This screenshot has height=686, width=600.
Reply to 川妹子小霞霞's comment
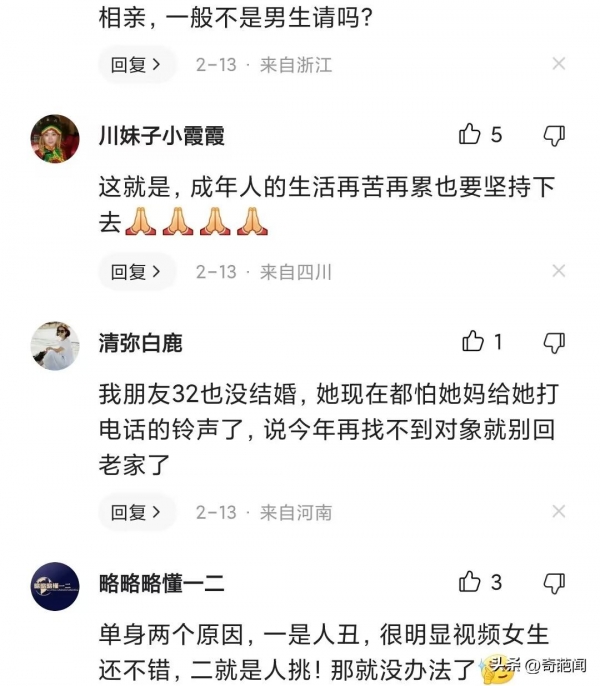pyautogui.click(x=136, y=271)
